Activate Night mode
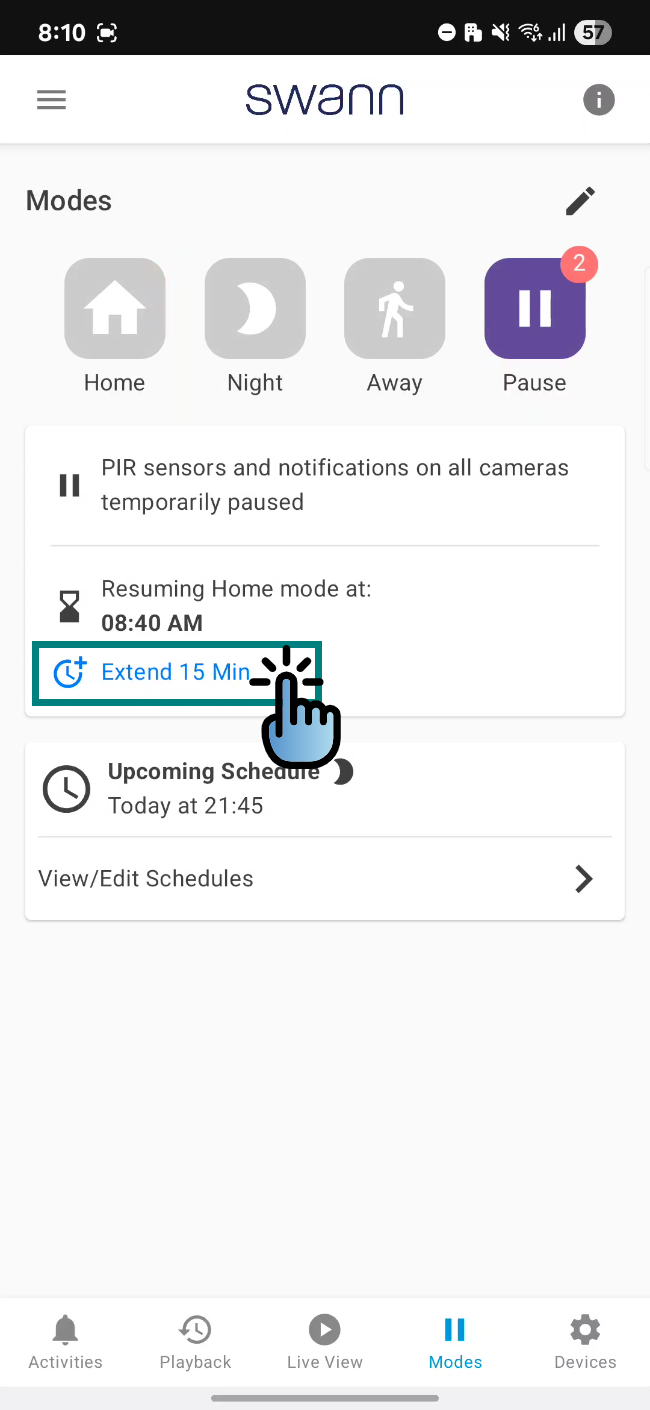The height and width of the screenshot is (1410, 650). (255, 309)
